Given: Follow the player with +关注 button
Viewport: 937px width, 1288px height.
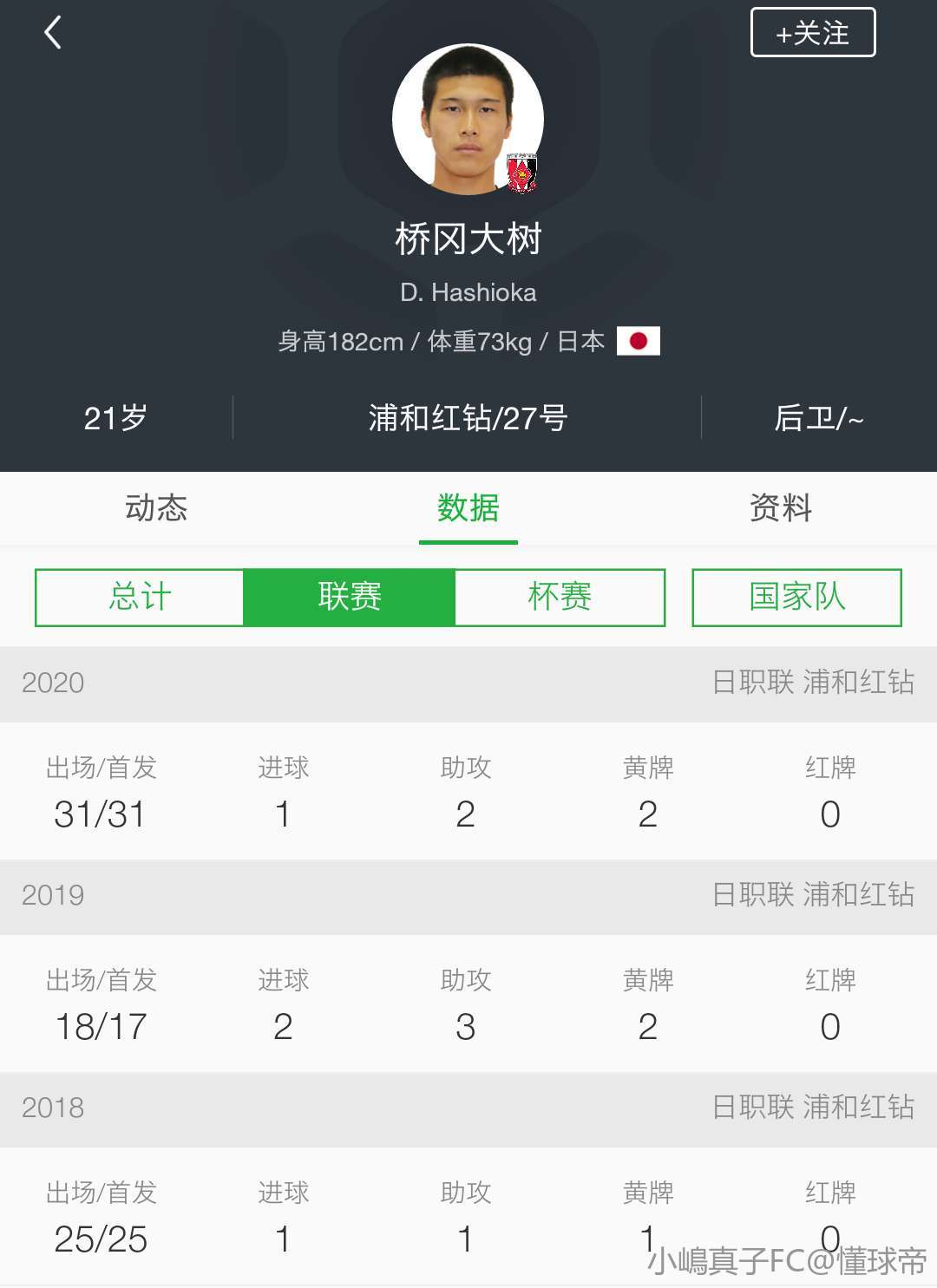Looking at the screenshot, I should tap(812, 33).
